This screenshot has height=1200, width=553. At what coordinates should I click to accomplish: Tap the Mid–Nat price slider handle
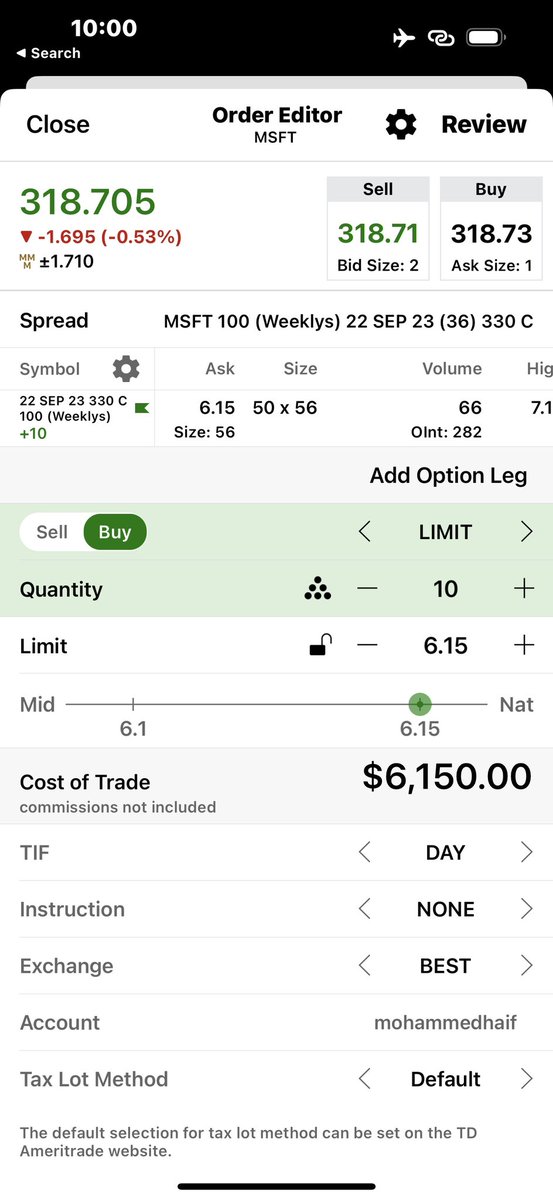tap(420, 704)
